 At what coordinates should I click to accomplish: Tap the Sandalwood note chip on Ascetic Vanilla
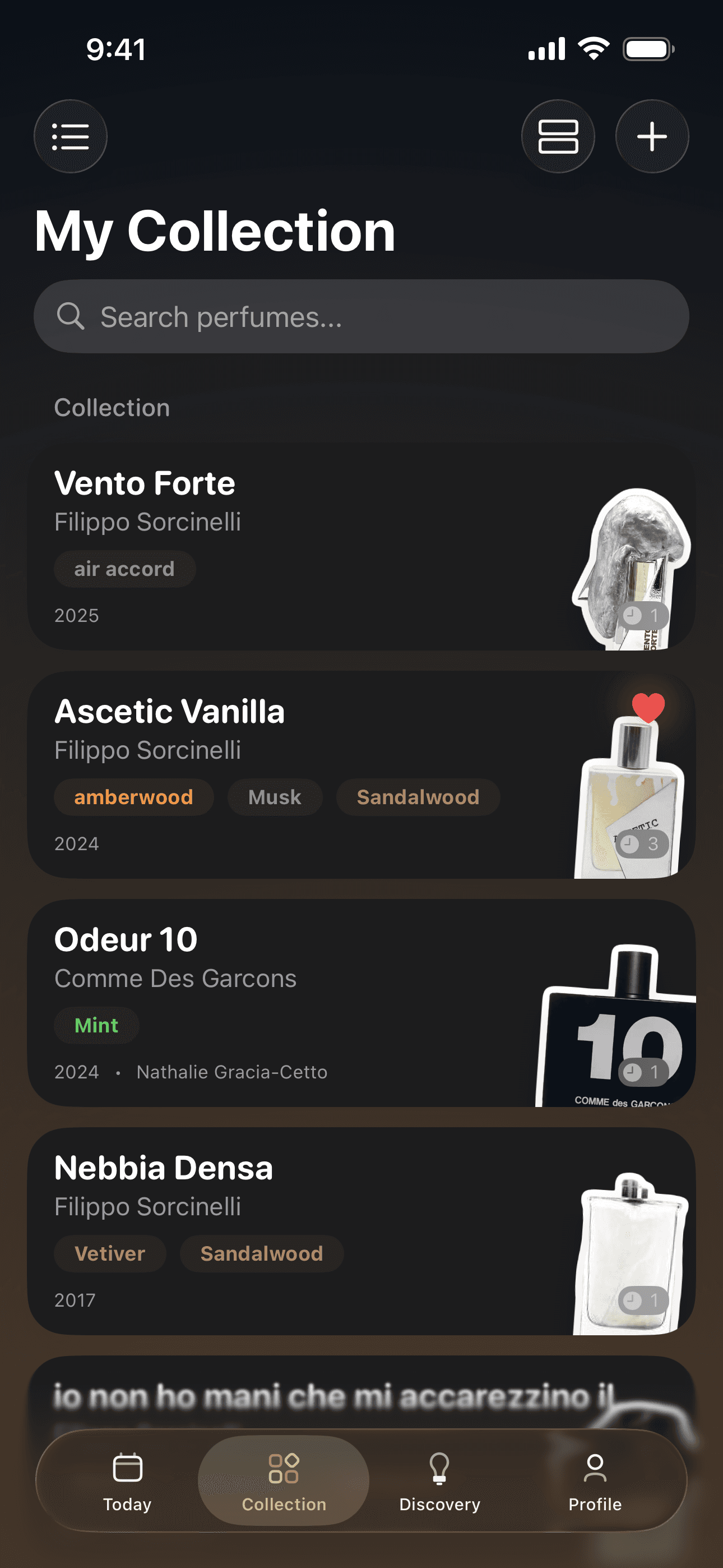tap(418, 797)
